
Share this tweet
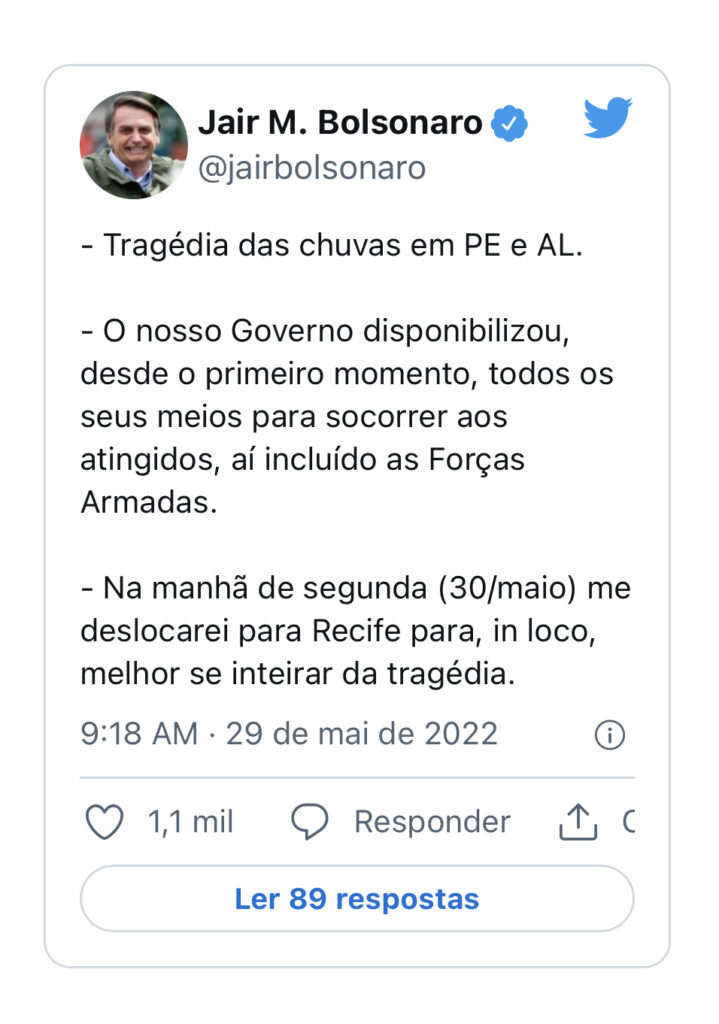(x=576, y=822)
